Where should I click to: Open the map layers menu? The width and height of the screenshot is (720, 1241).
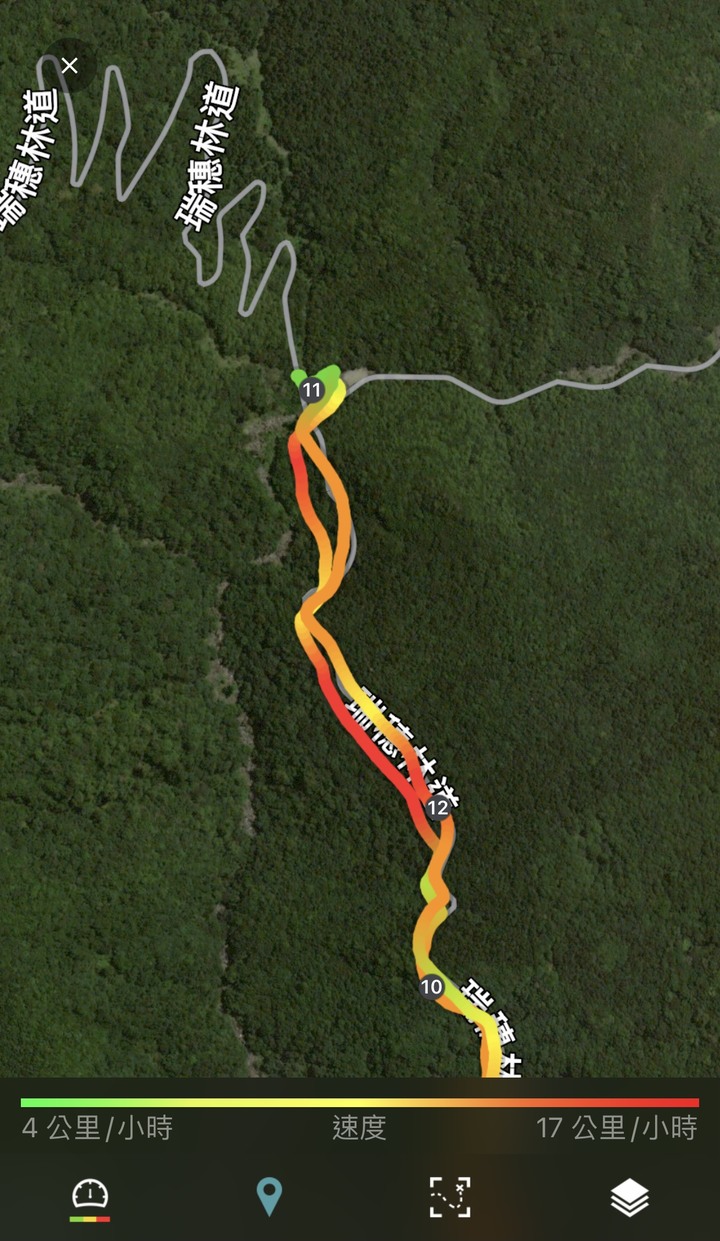coord(629,1197)
